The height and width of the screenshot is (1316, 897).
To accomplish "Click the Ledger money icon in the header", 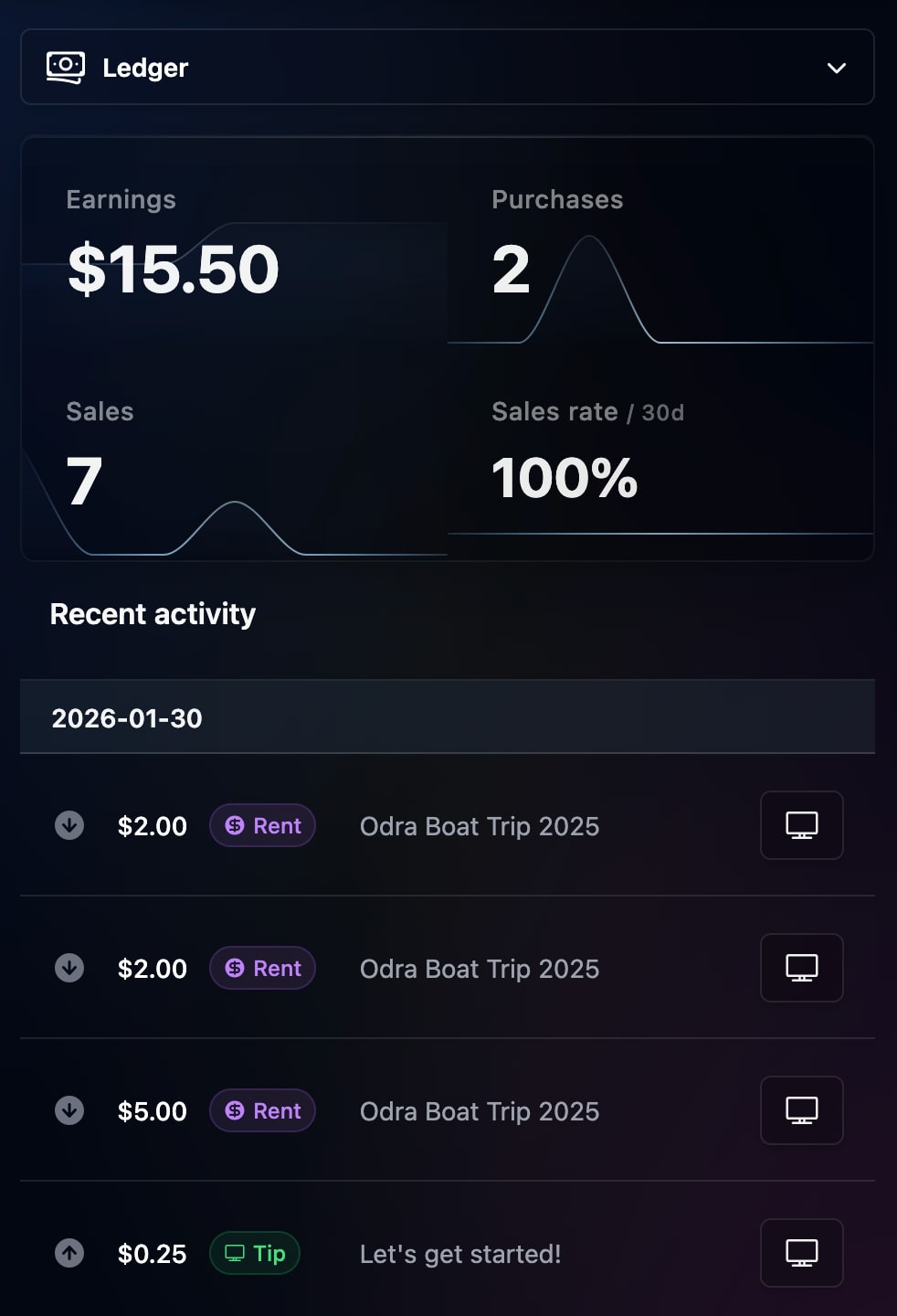I will point(64,67).
